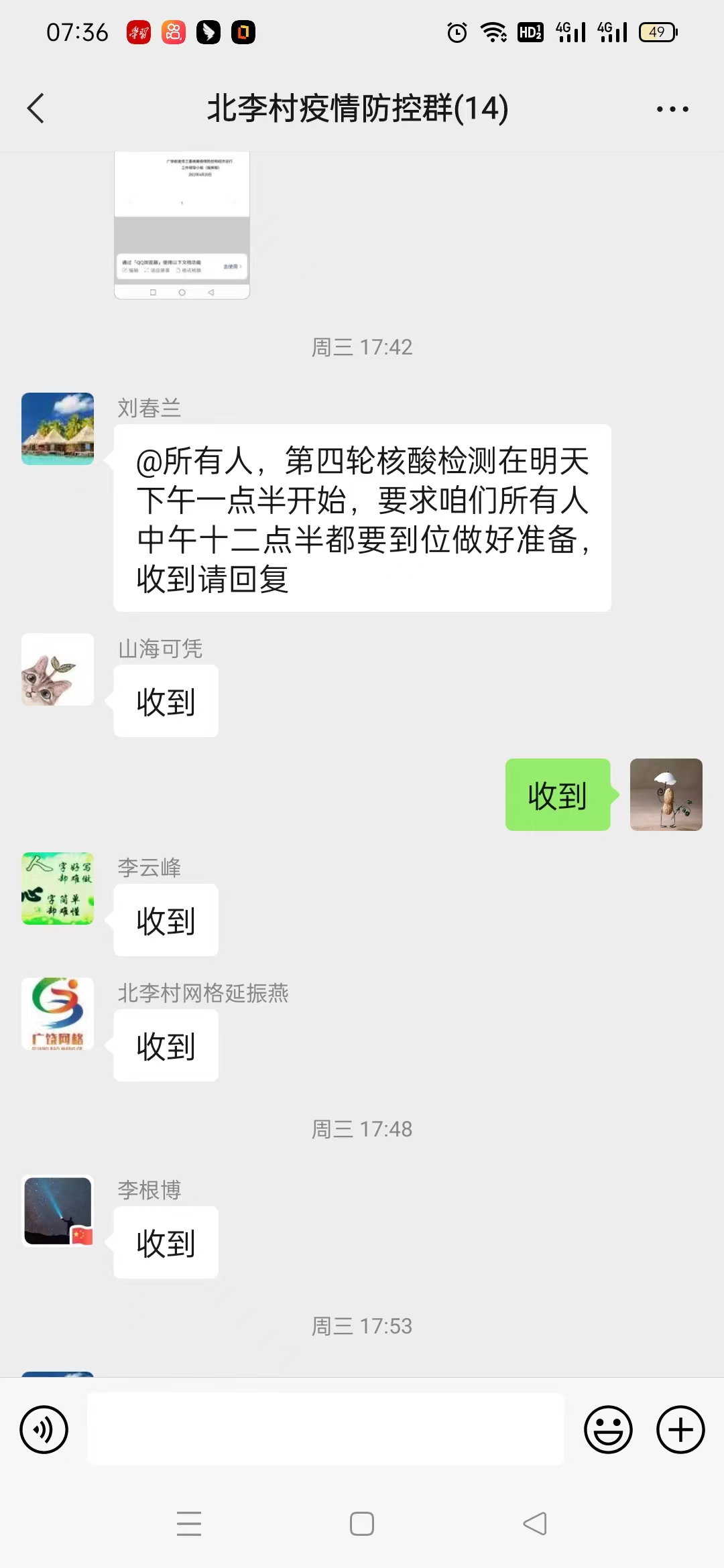Go back from the group chat
Image resolution: width=724 pixels, height=1568 pixels.
click(x=36, y=109)
